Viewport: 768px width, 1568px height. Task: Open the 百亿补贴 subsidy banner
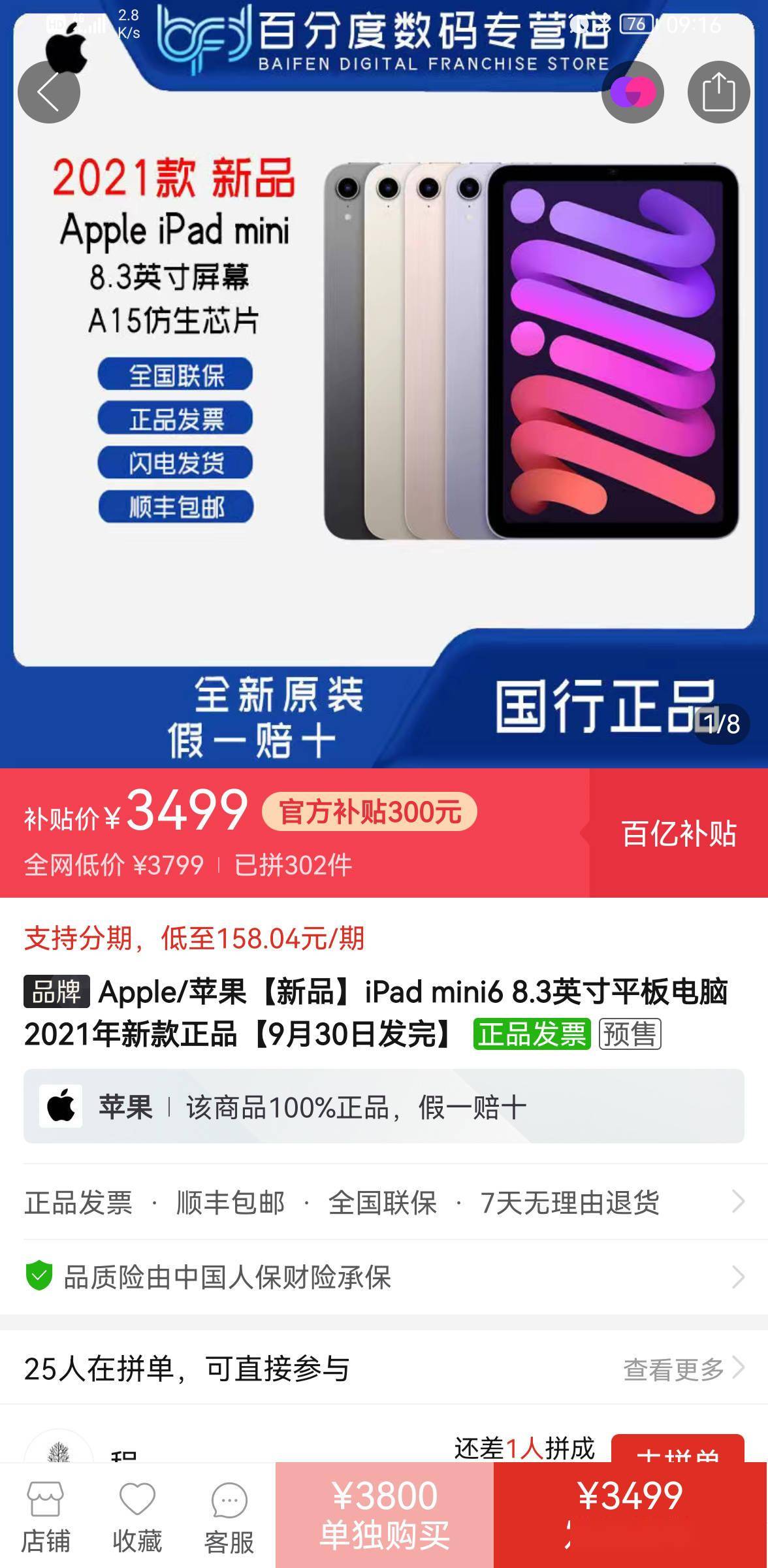click(679, 833)
